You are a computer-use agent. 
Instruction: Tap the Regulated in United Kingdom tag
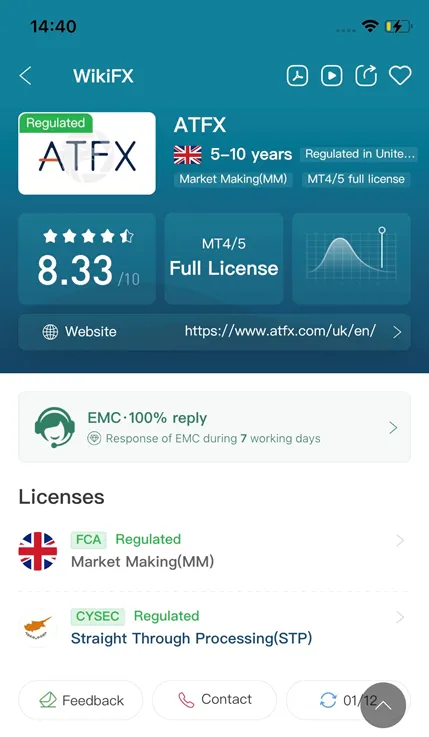click(359, 154)
